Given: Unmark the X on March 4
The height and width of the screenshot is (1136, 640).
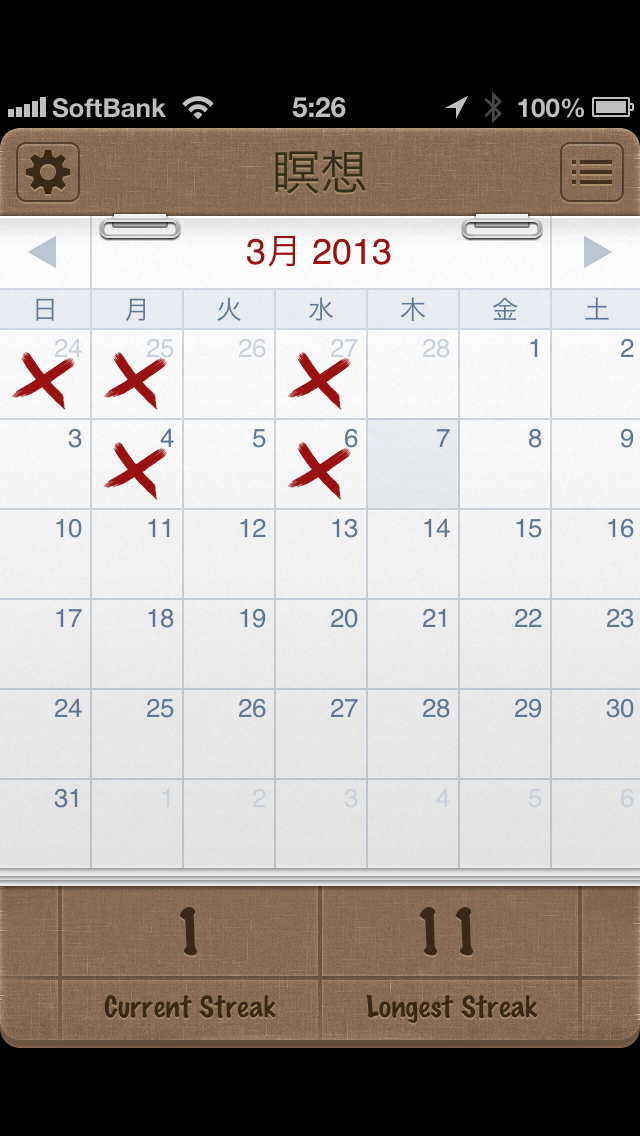Looking at the screenshot, I should [137, 465].
